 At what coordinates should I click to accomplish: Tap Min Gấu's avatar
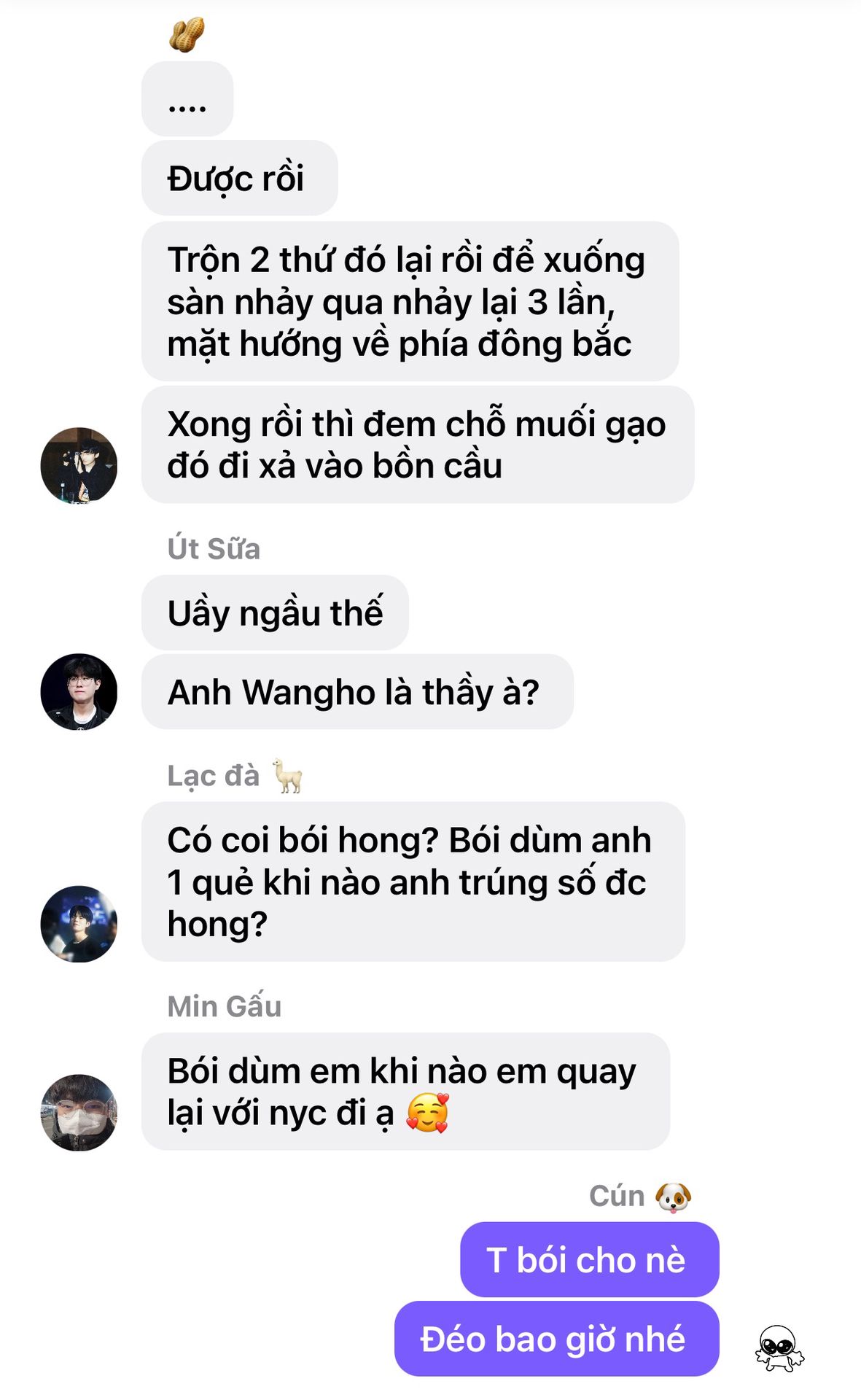pyautogui.click(x=79, y=1112)
